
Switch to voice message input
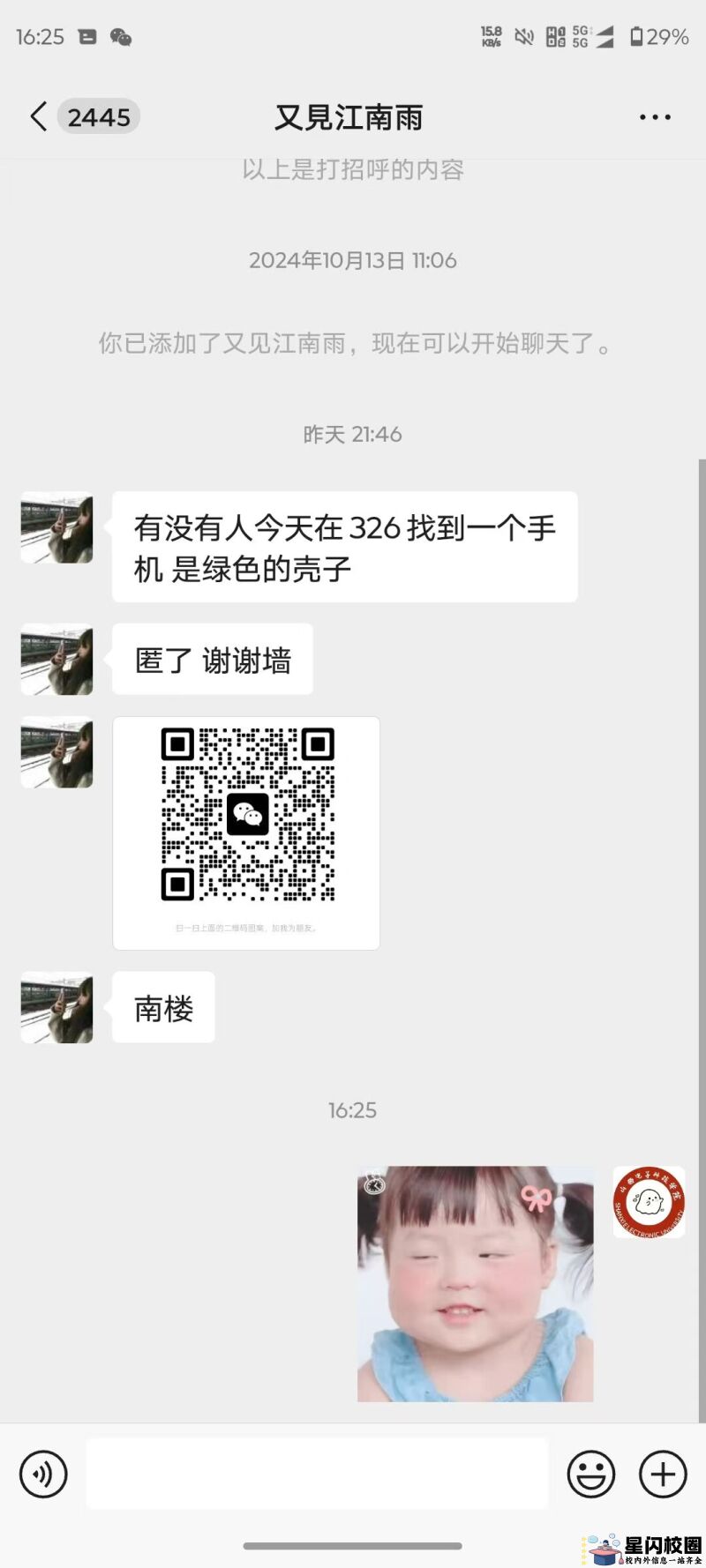[x=43, y=1474]
